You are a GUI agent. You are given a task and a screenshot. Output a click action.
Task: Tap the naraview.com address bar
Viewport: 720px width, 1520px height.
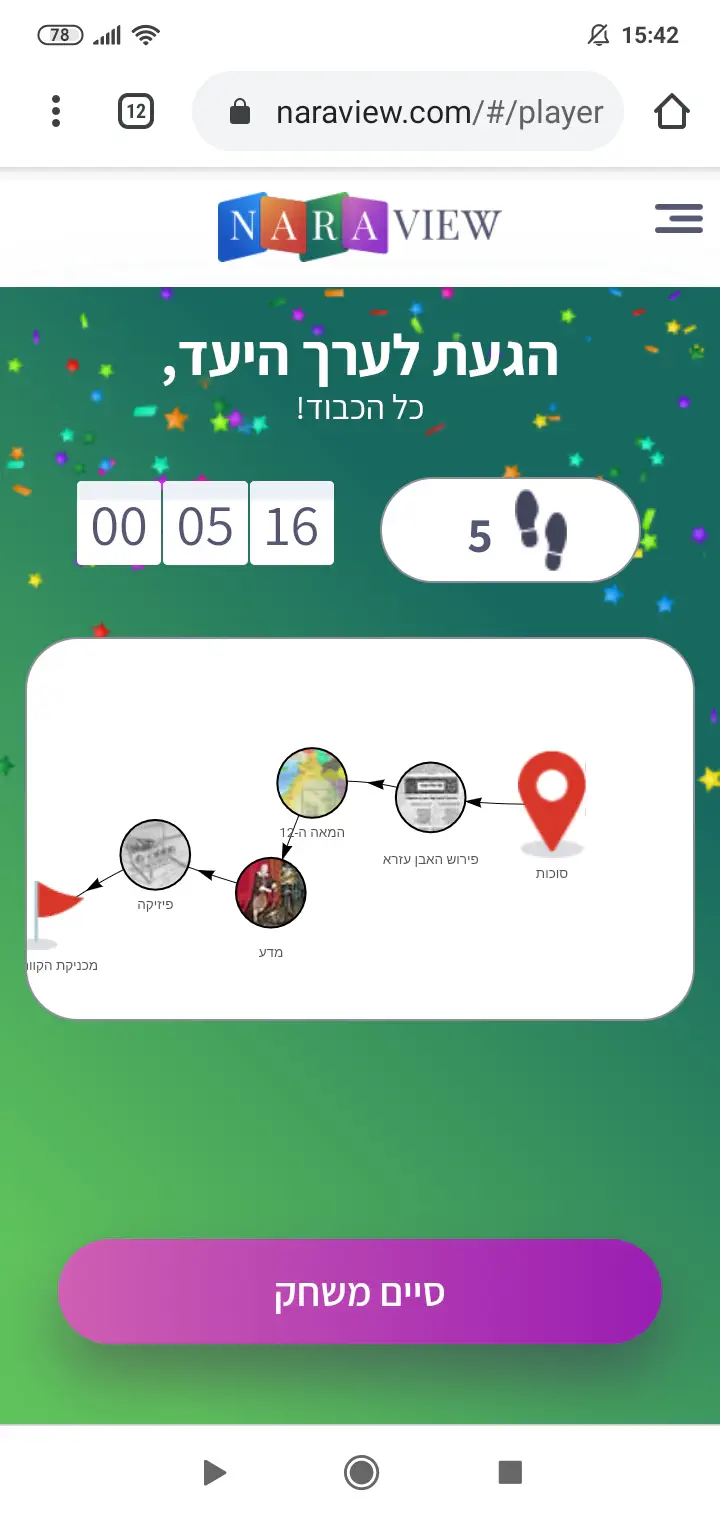tap(420, 112)
